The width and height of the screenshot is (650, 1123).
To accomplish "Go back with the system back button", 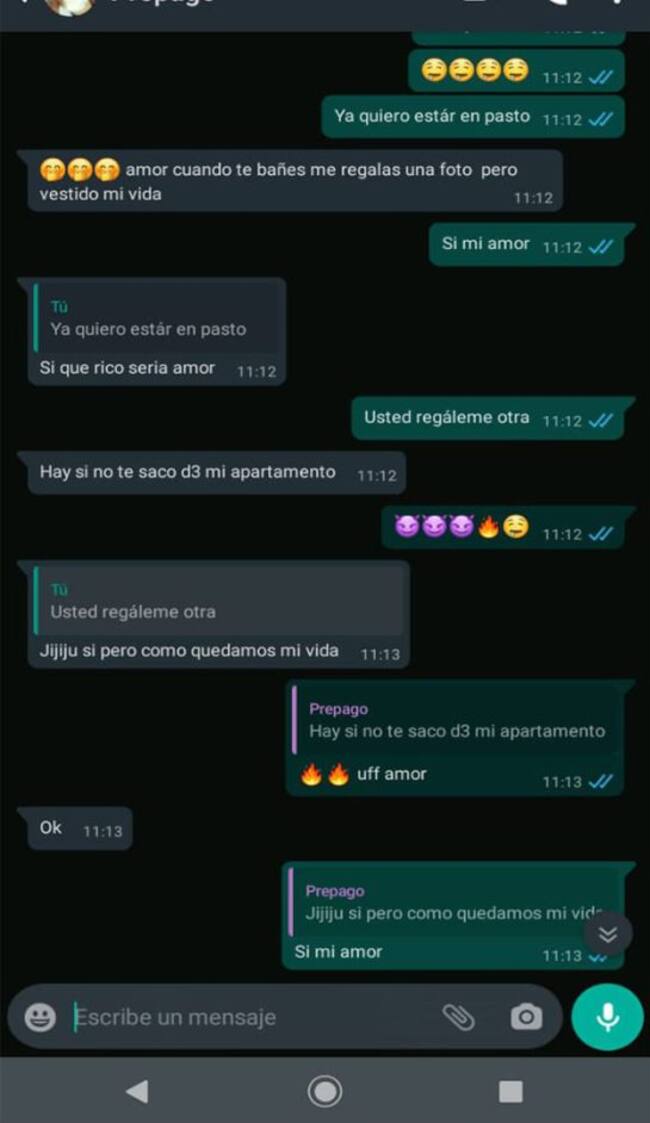I will pos(137,1091).
